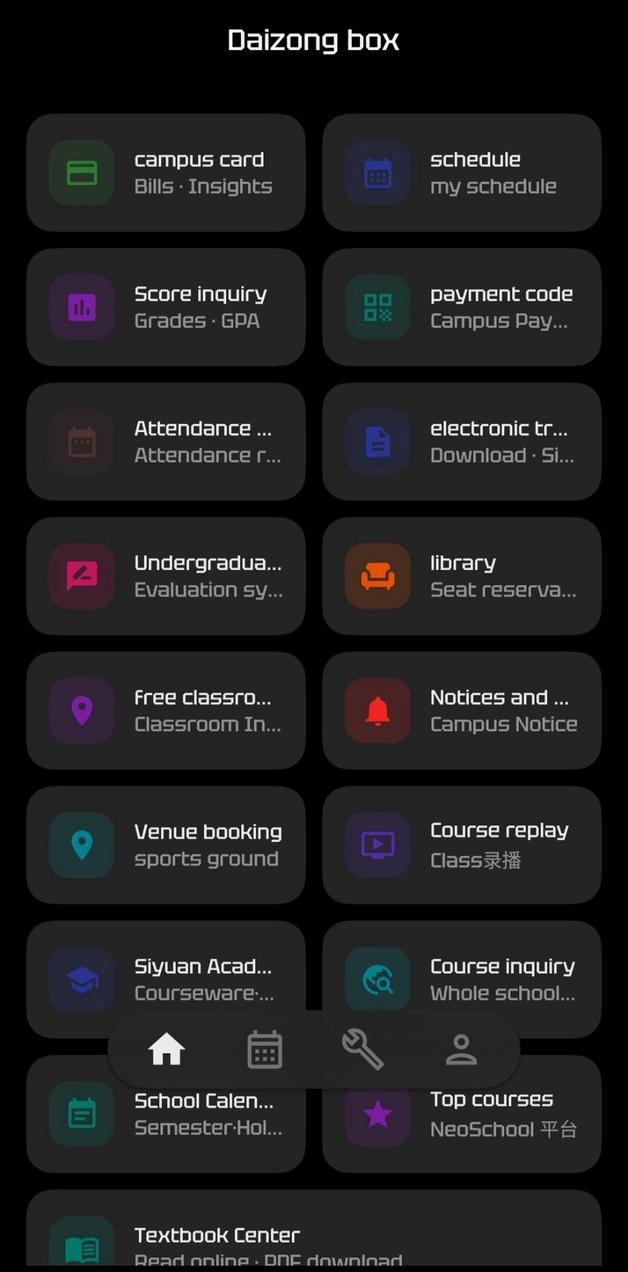This screenshot has height=1272, width=628.
Task: Open the Attendance record card
Action: coord(165,441)
